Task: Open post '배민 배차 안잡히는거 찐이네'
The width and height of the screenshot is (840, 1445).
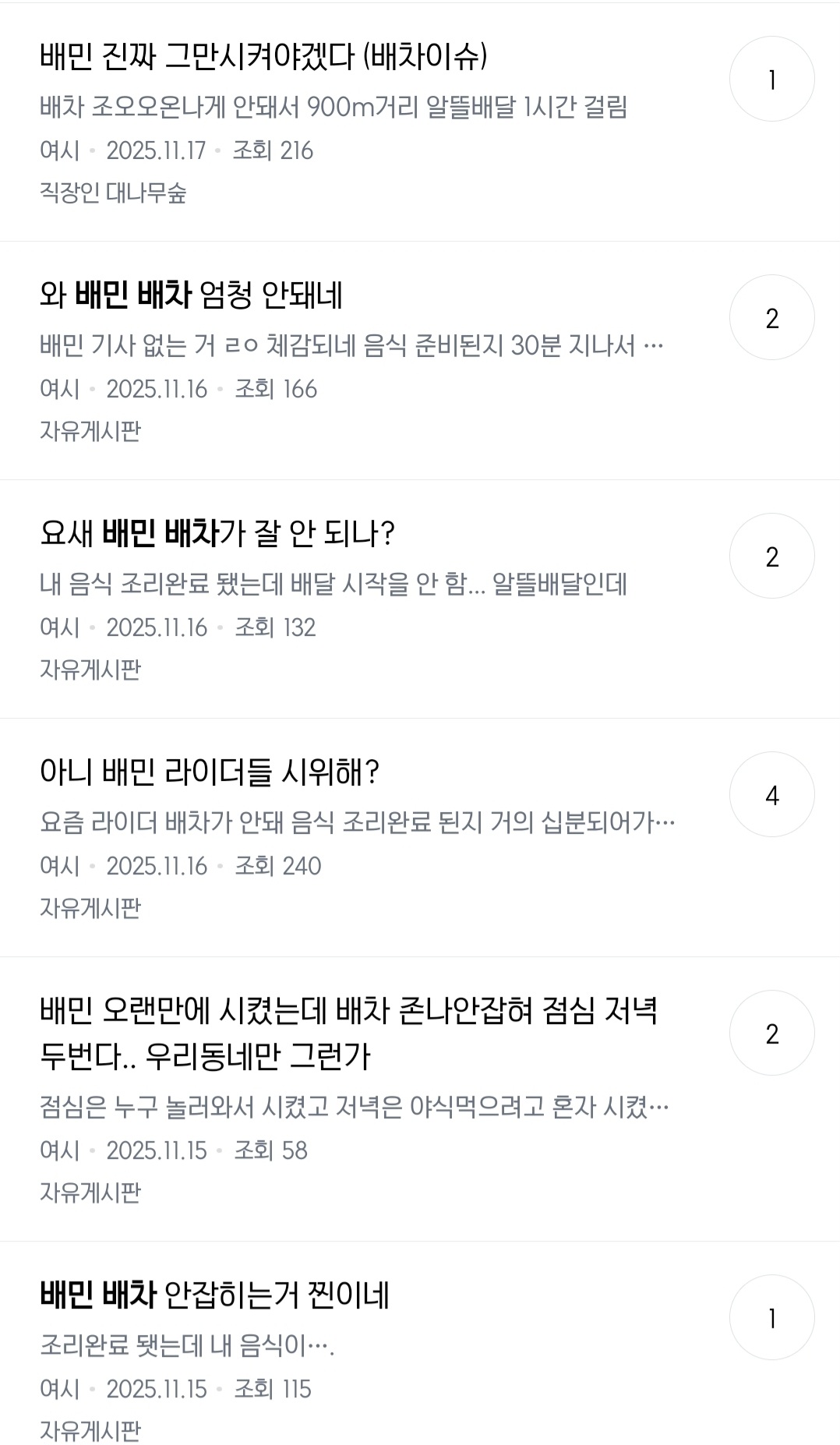Action: [x=214, y=1295]
